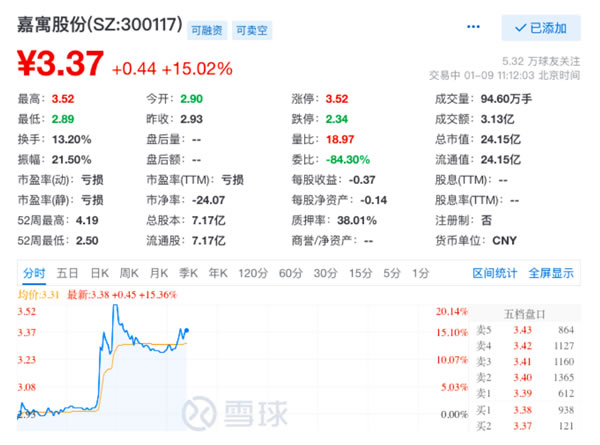View the 季K chart
Viewport: 600px width, 445px height.
[189, 273]
